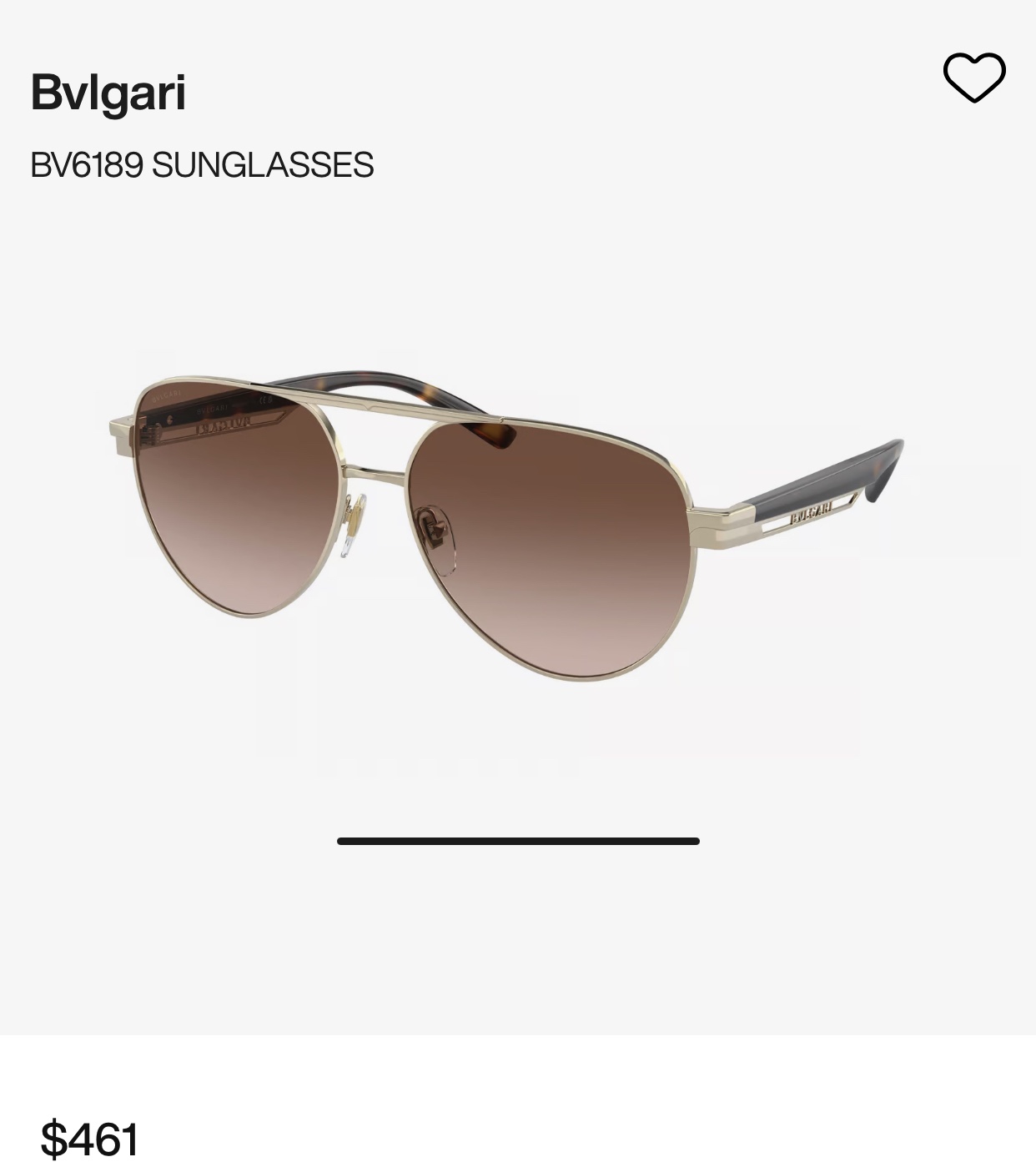Add Bvlgari BV6189 sunglasses to wishlist
The image size is (1036, 1167).
[x=973, y=78]
